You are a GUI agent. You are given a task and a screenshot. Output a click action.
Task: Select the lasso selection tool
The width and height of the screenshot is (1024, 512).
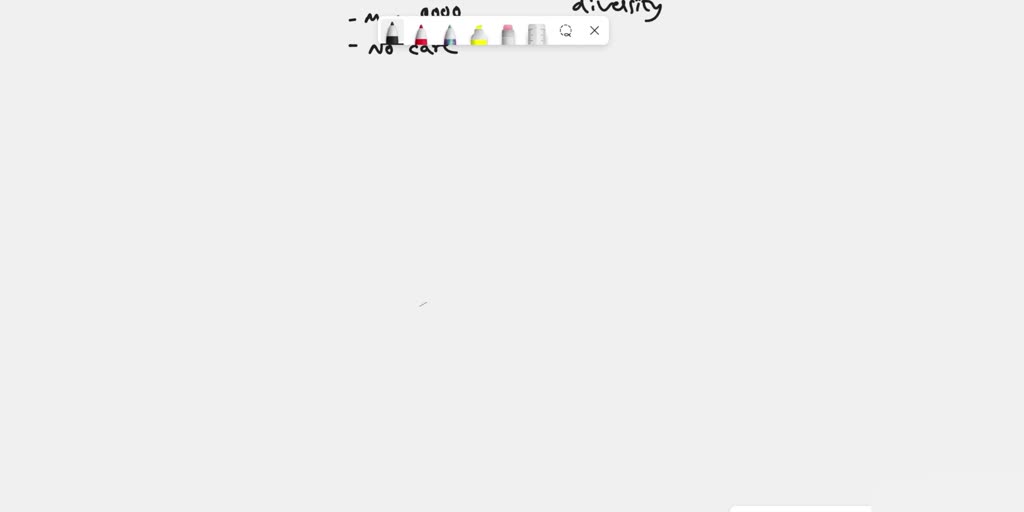pos(566,31)
